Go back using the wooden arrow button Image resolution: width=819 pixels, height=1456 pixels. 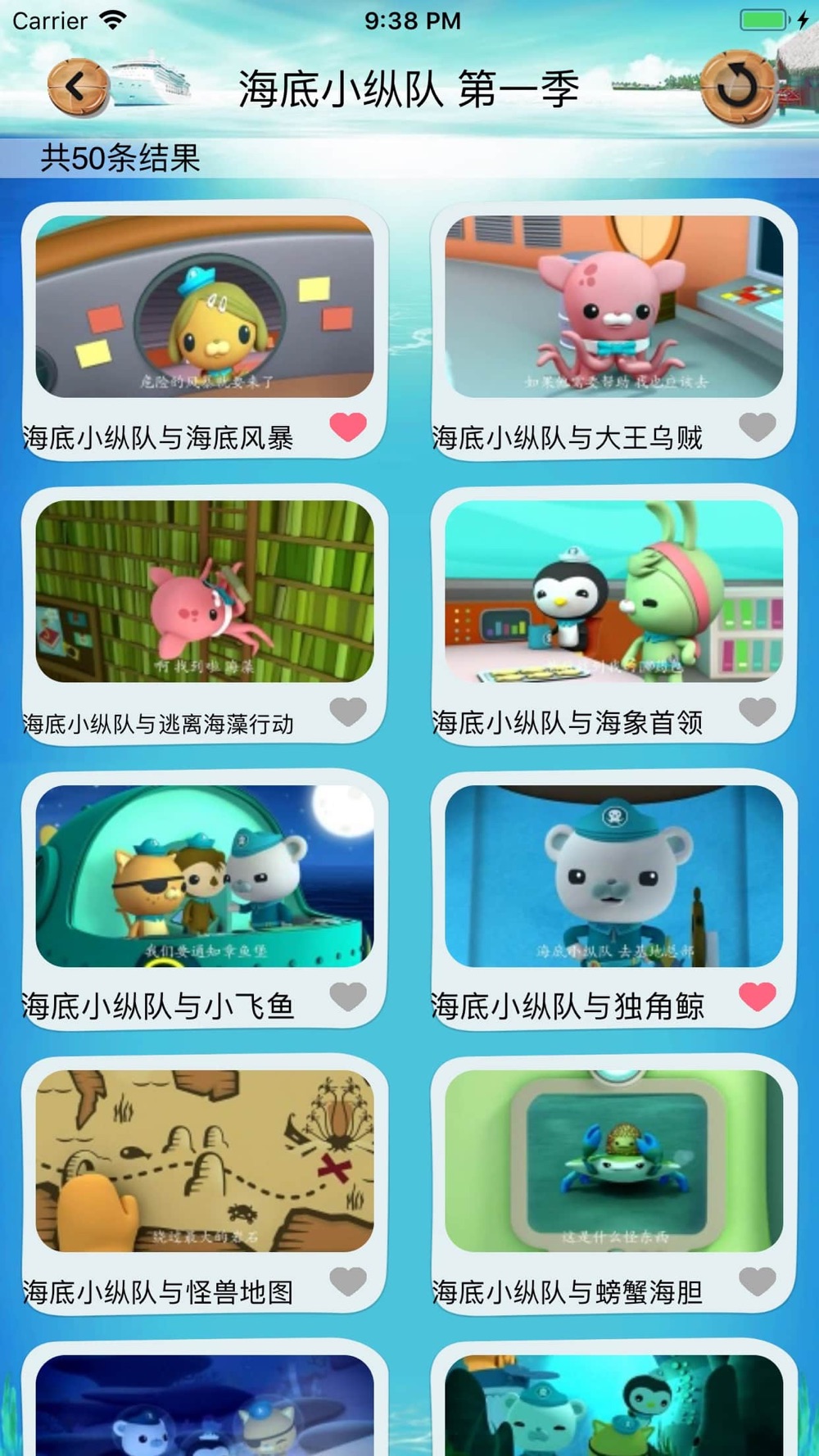[x=77, y=86]
